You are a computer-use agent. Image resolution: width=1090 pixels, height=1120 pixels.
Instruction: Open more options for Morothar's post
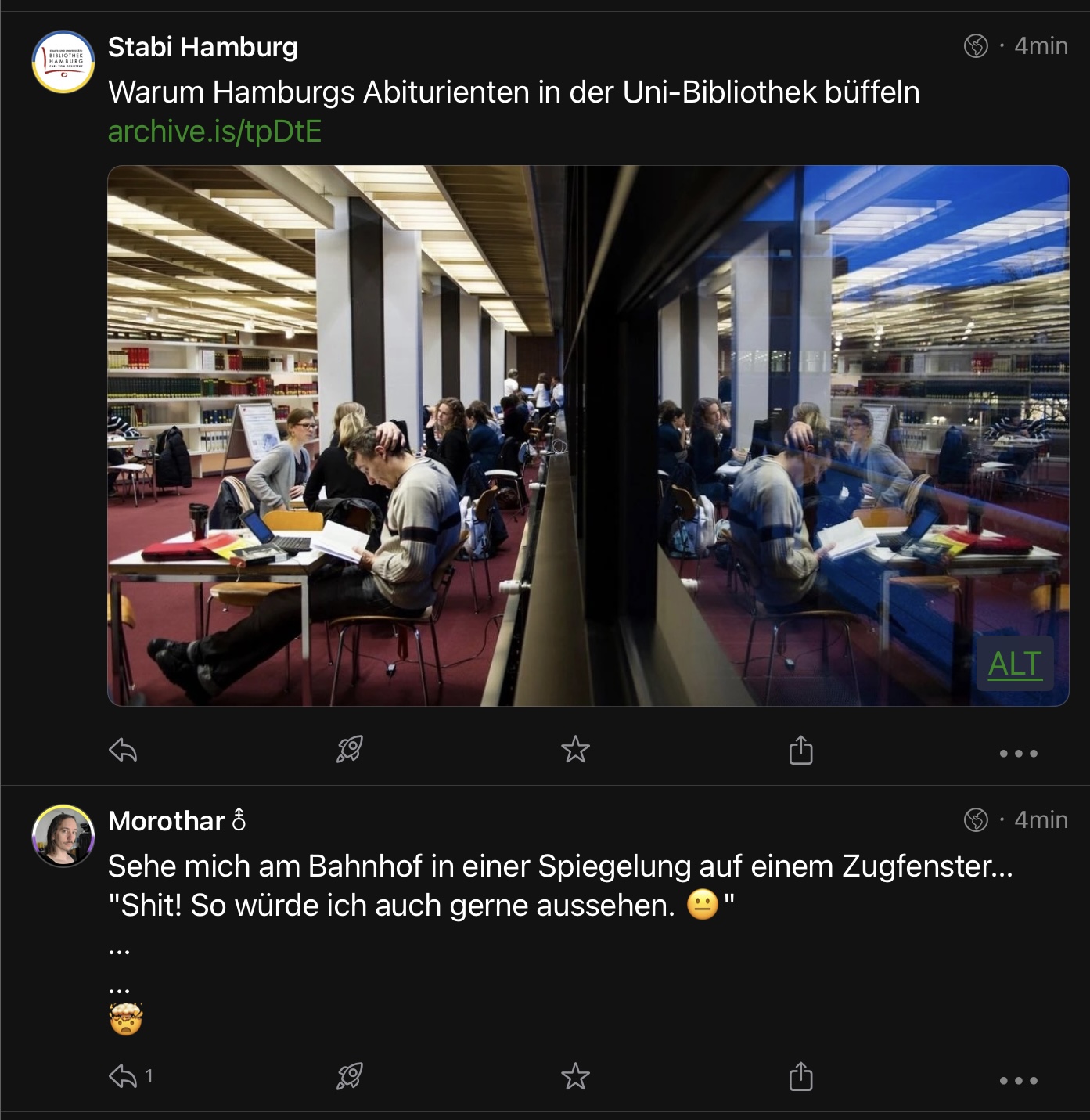point(1018,1081)
